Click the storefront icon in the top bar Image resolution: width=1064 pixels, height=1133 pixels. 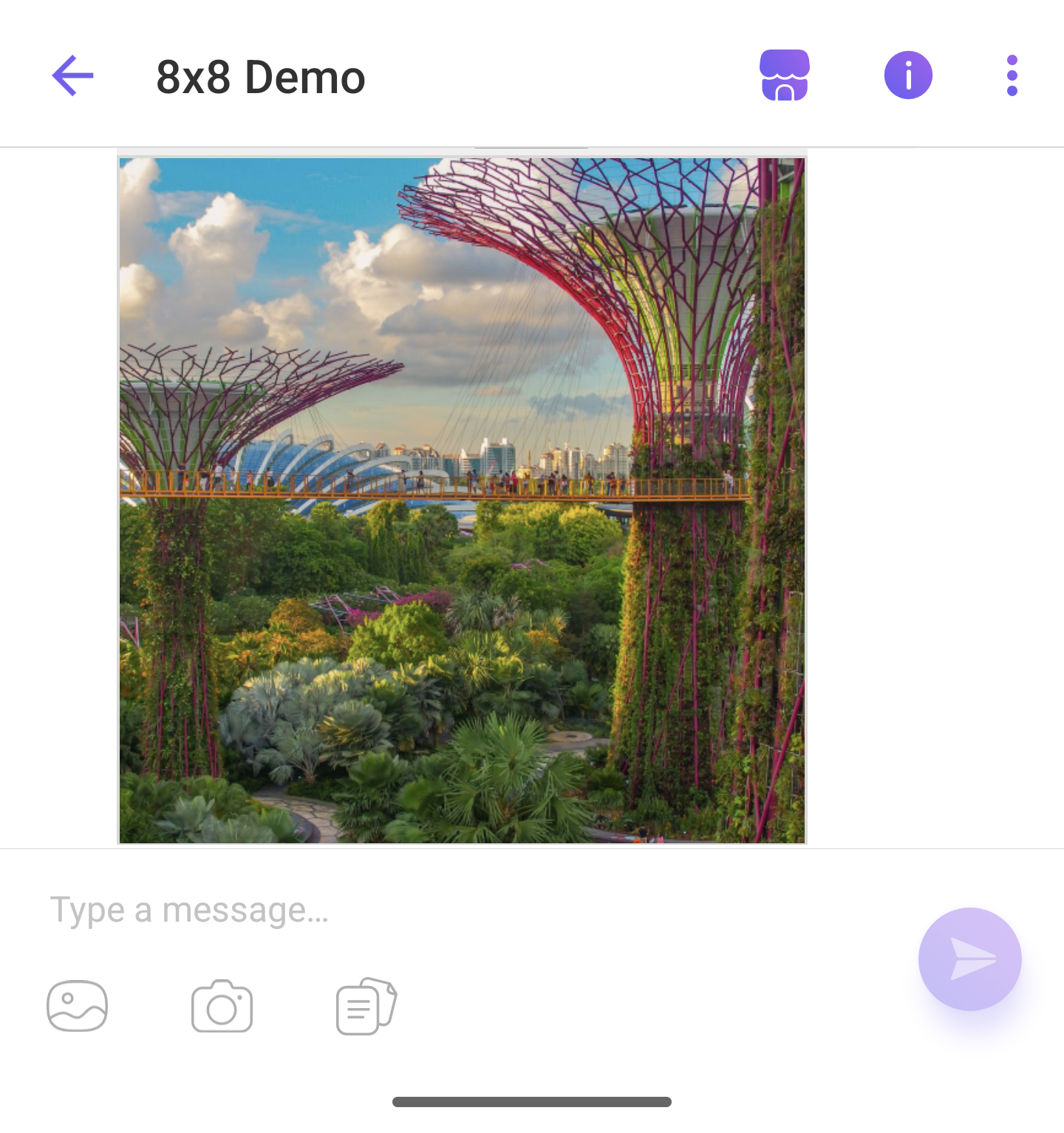click(x=785, y=75)
